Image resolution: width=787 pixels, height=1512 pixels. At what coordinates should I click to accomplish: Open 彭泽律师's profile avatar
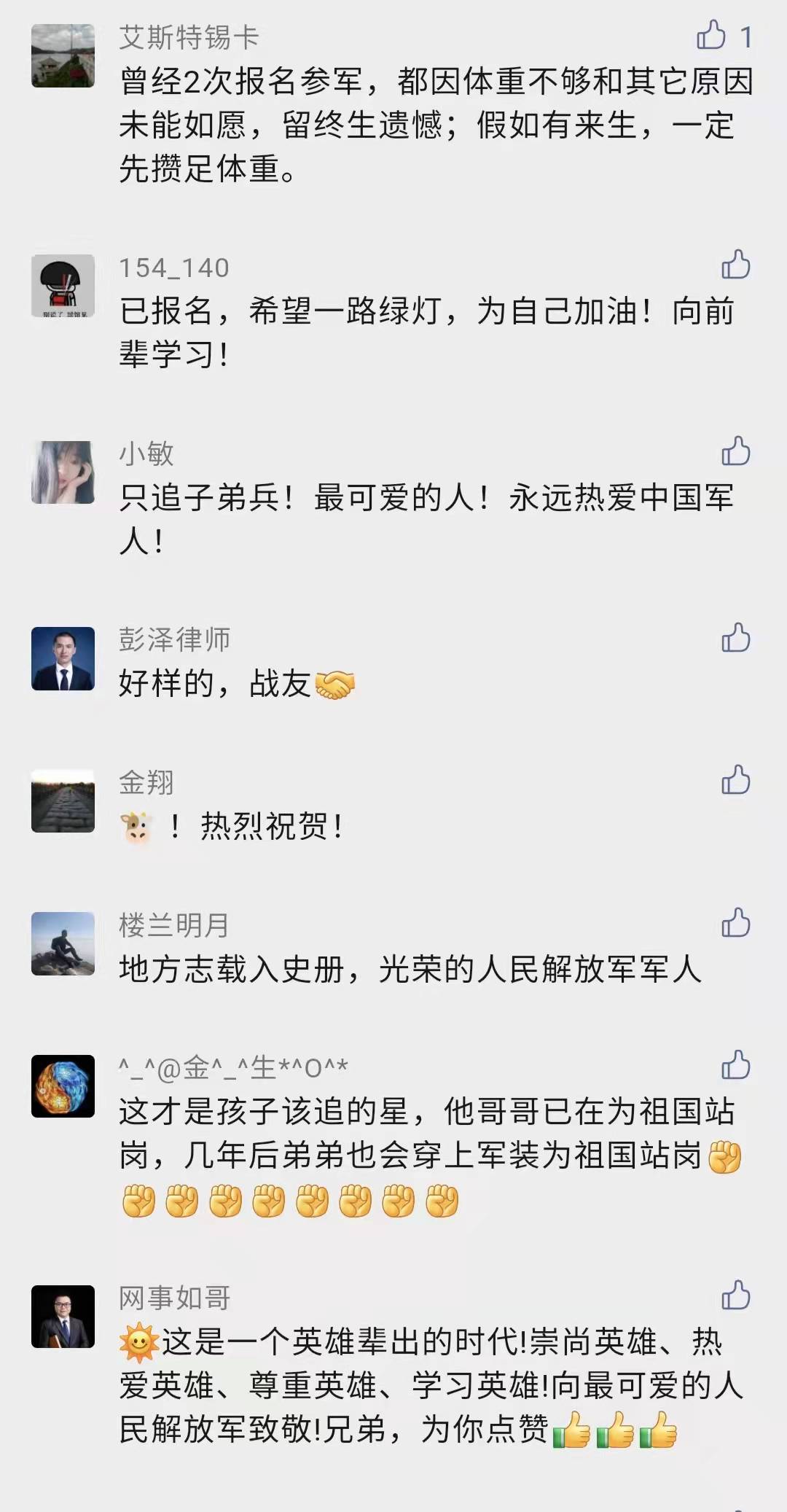[63, 658]
